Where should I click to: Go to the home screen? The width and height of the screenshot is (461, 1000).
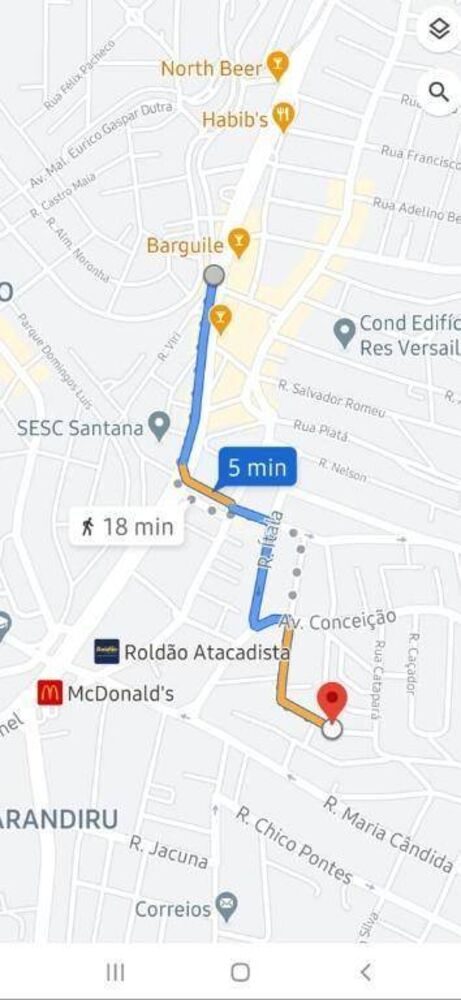tap(240, 972)
